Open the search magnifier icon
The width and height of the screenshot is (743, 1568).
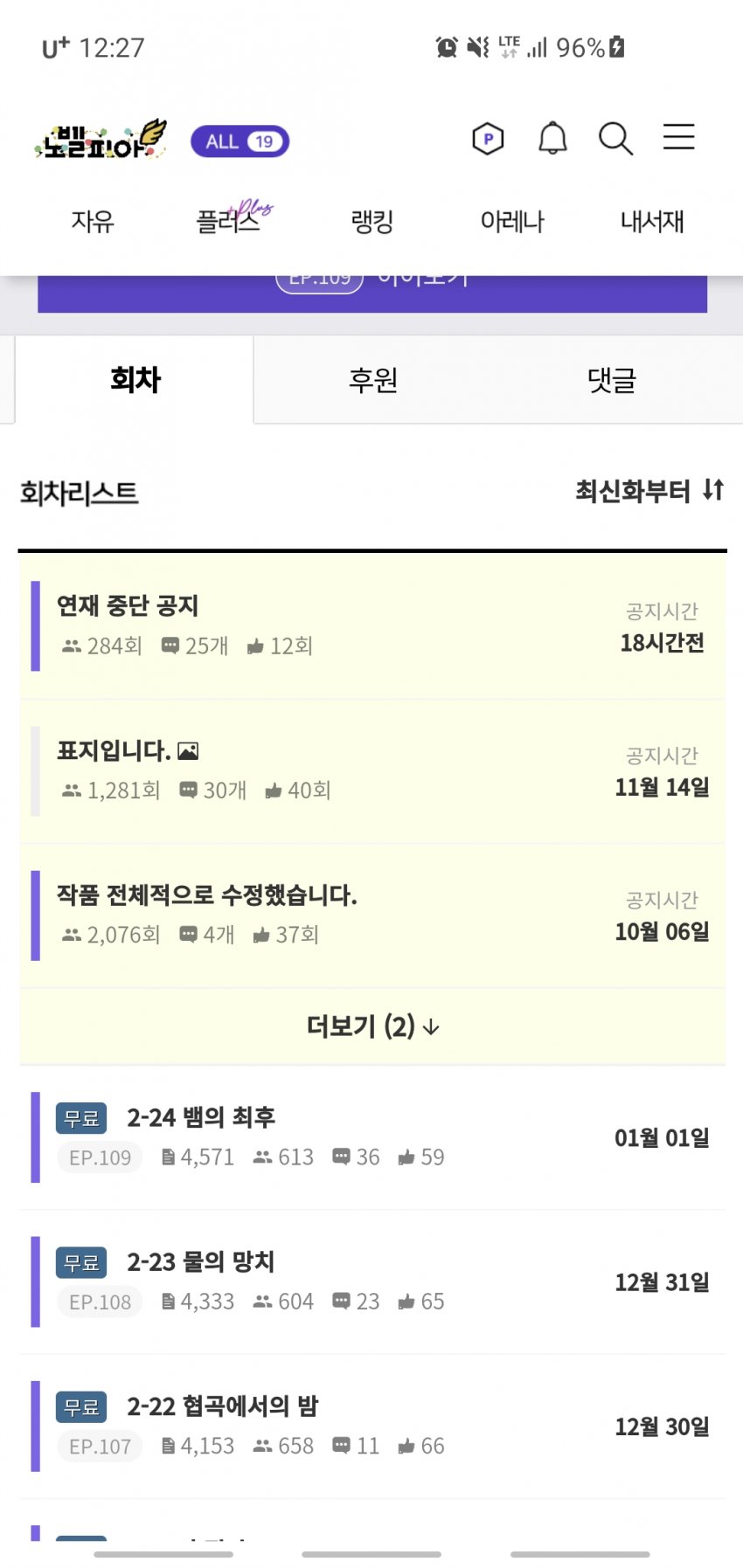point(615,139)
